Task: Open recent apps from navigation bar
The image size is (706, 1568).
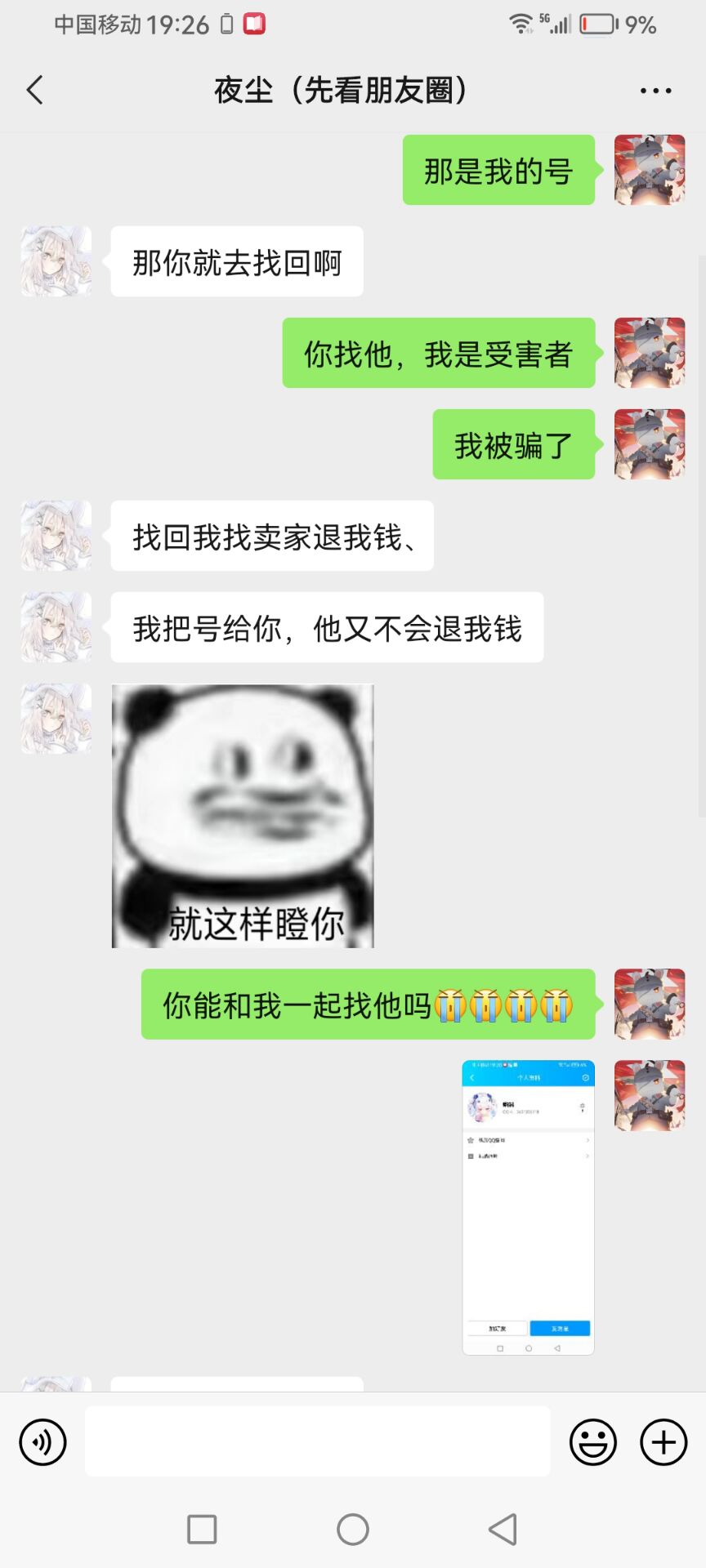Action: pyautogui.click(x=202, y=1529)
